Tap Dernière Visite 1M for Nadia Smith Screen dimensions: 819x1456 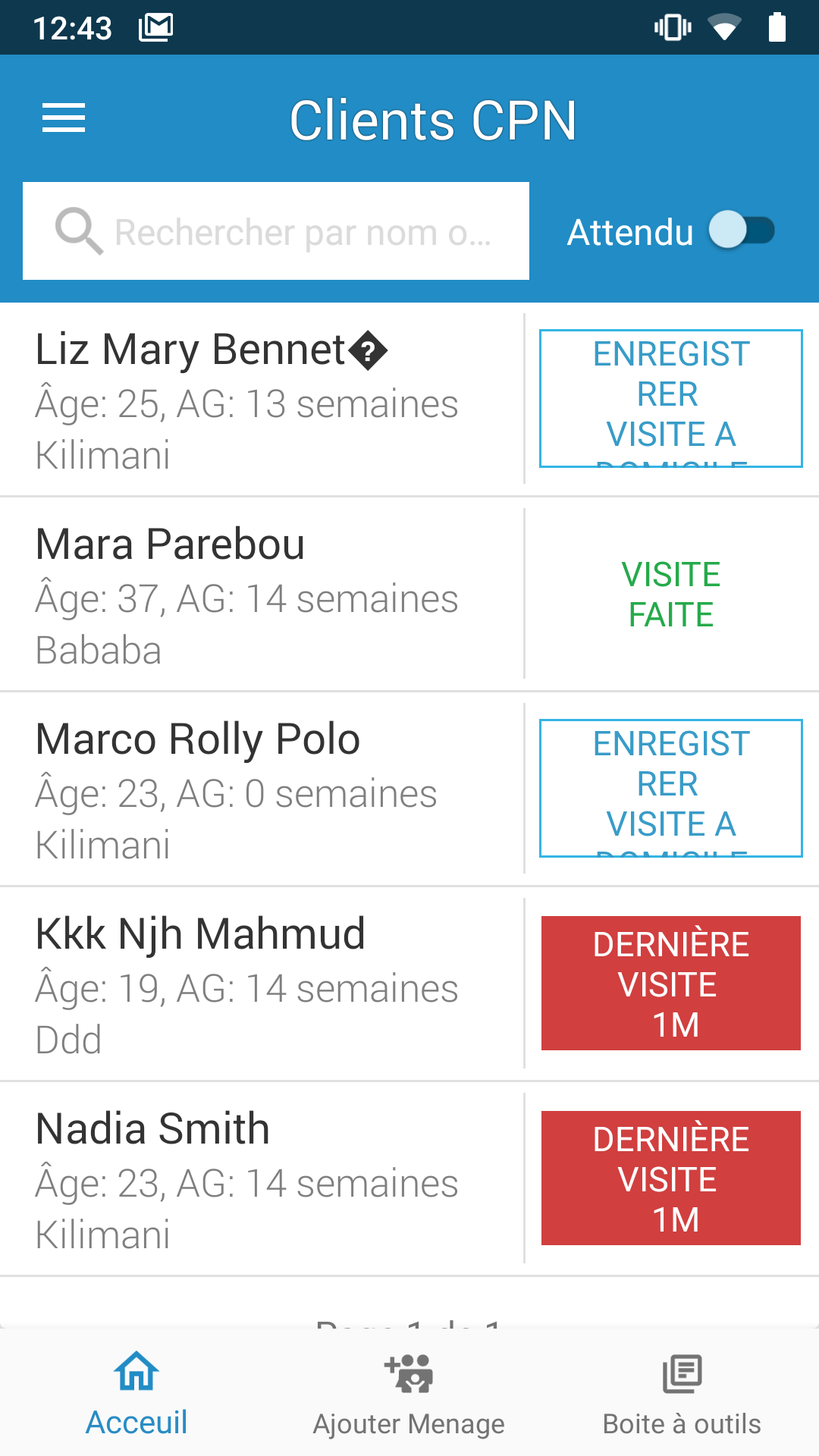pos(670,1178)
